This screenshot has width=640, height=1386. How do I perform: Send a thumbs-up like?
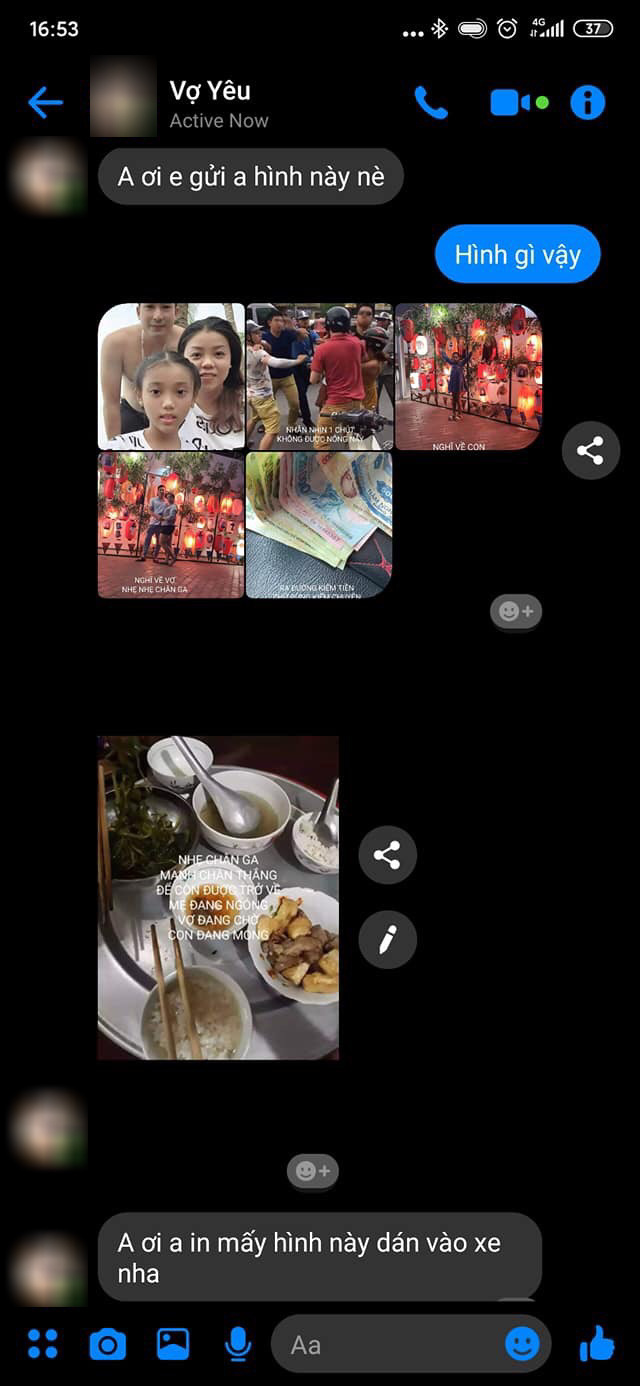(x=597, y=1344)
